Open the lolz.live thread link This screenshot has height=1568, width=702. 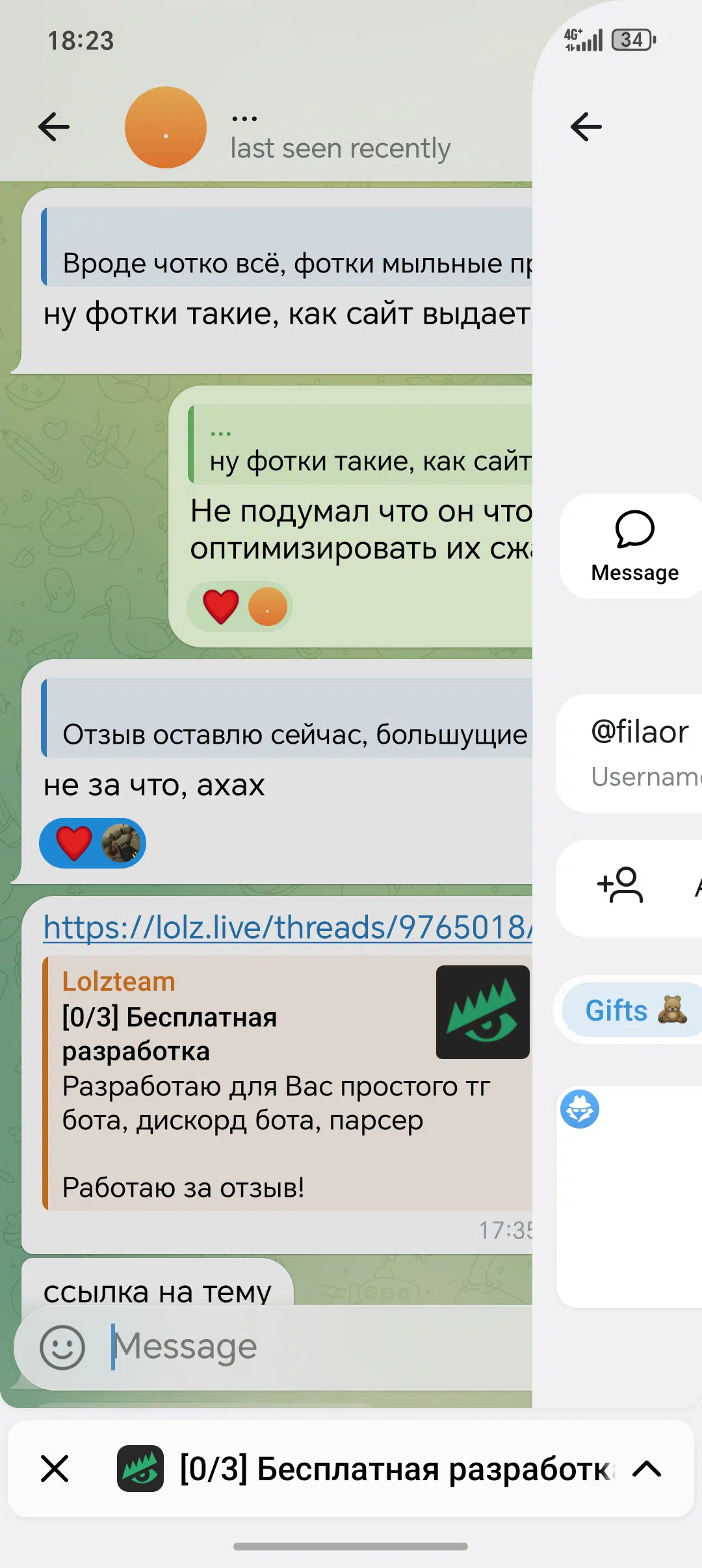(287, 927)
